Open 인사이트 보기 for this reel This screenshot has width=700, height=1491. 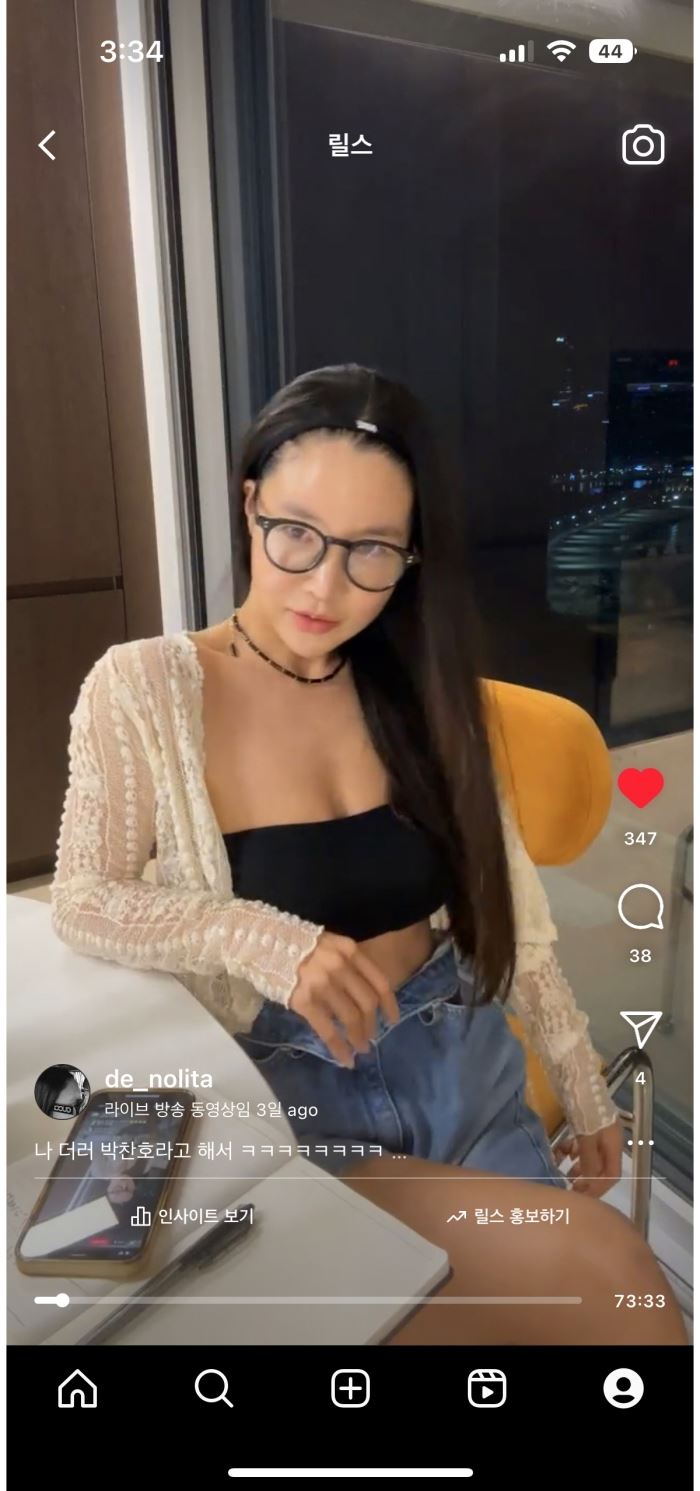tap(193, 1216)
